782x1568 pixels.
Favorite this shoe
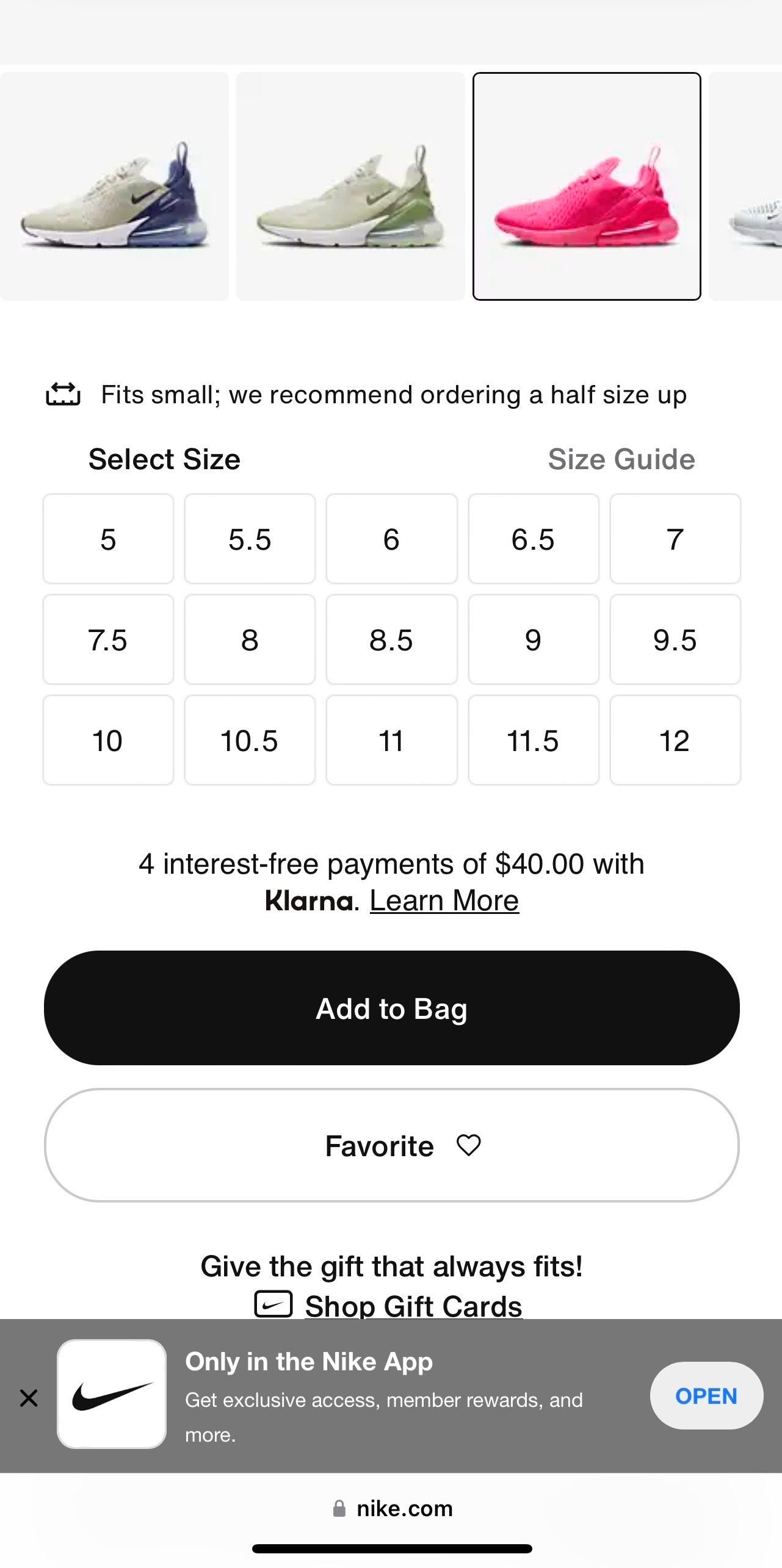tap(391, 1145)
